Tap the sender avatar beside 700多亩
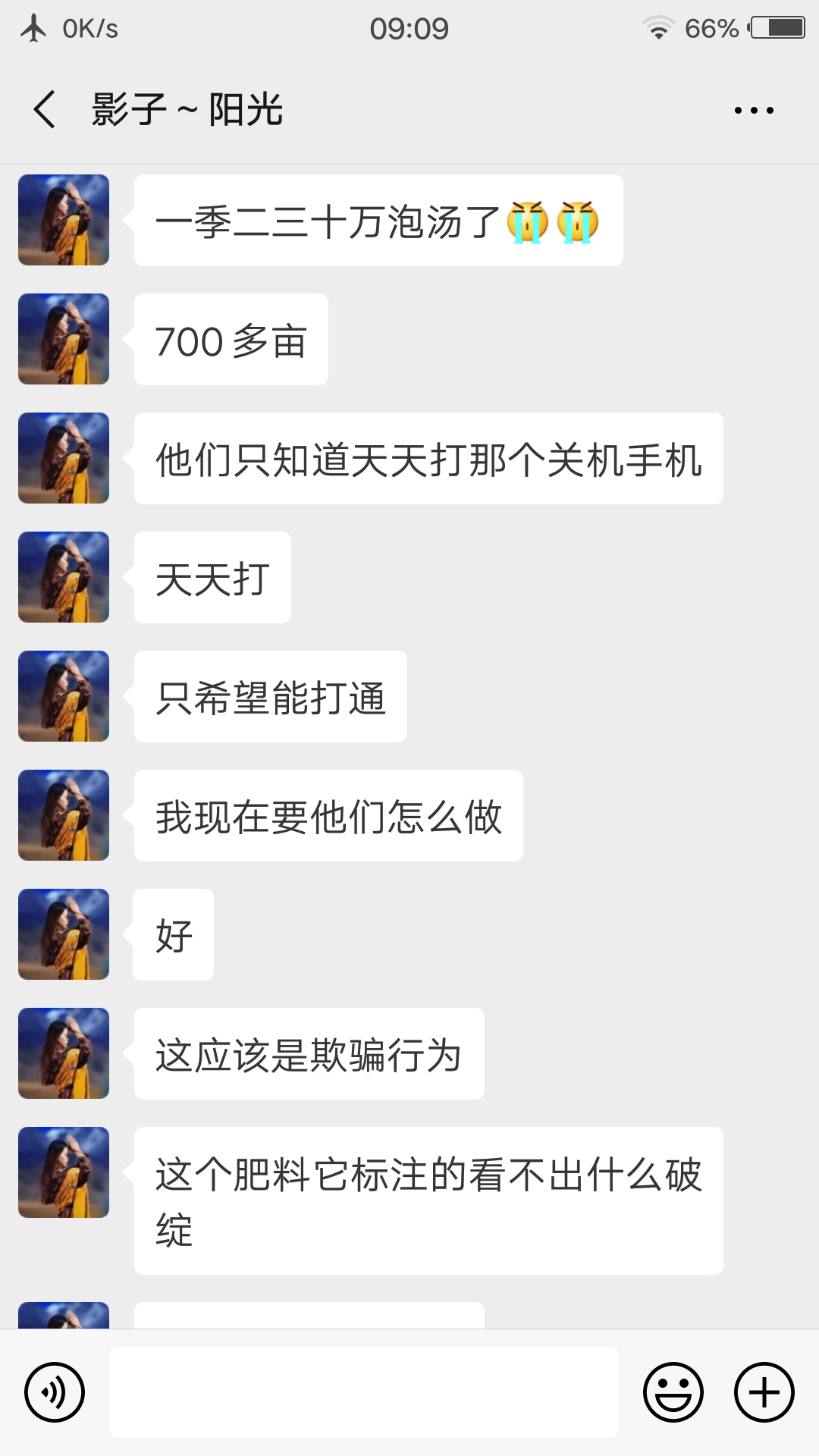Viewport: 819px width, 1456px height. [x=64, y=339]
